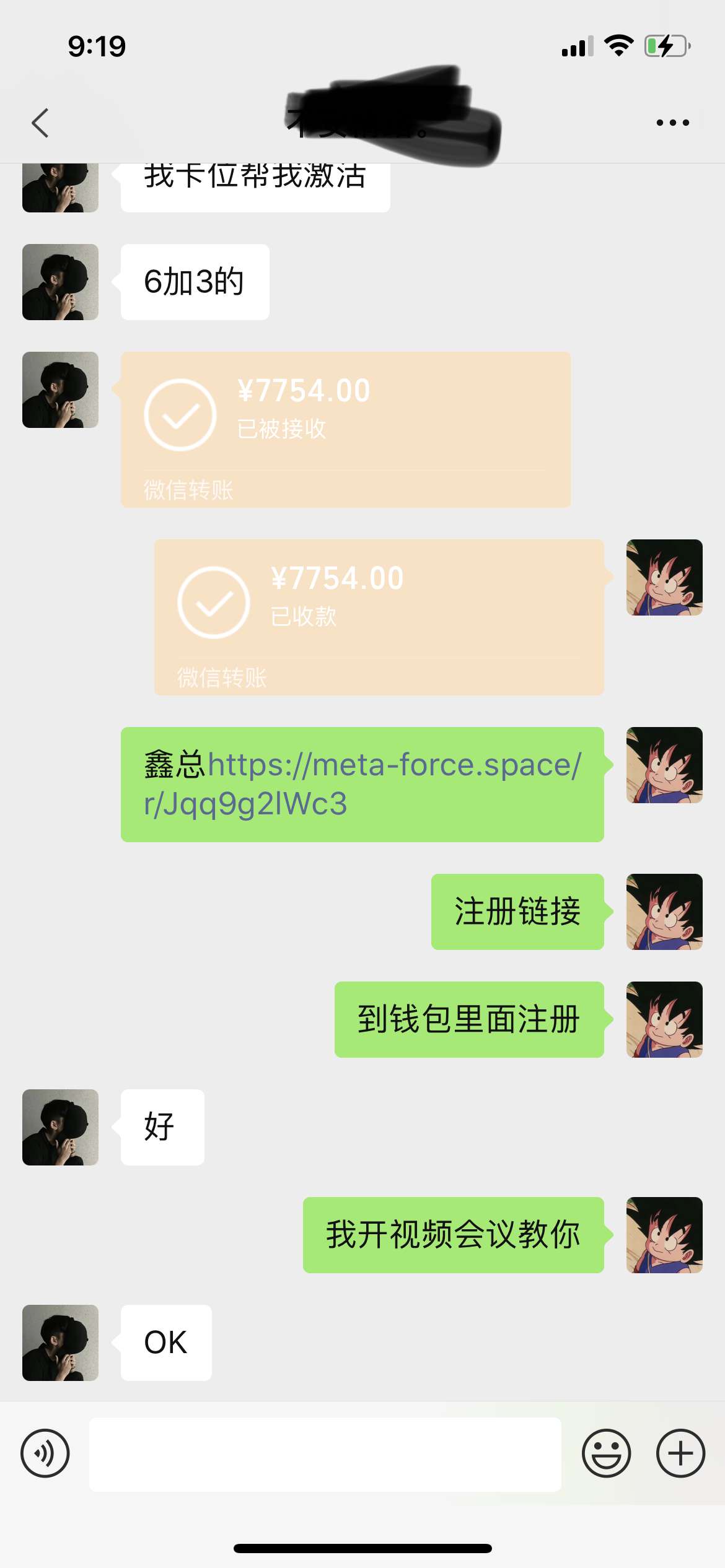
Task: Open the ¥7754.00 transfer marked 已收款
Action: tap(379, 617)
